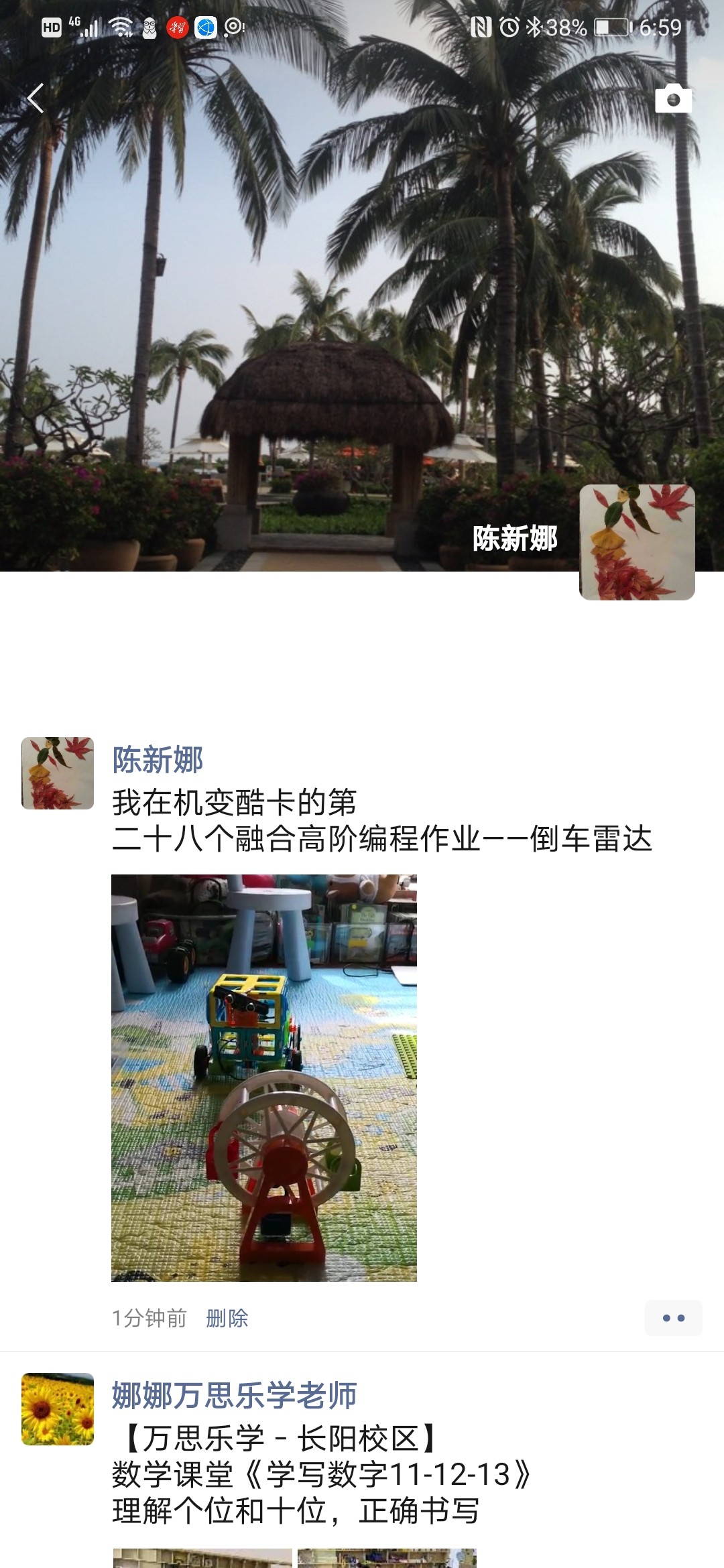Open the two-dot like and comment menu
The height and width of the screenshot is (1568, 724).
click(673, 1318)
